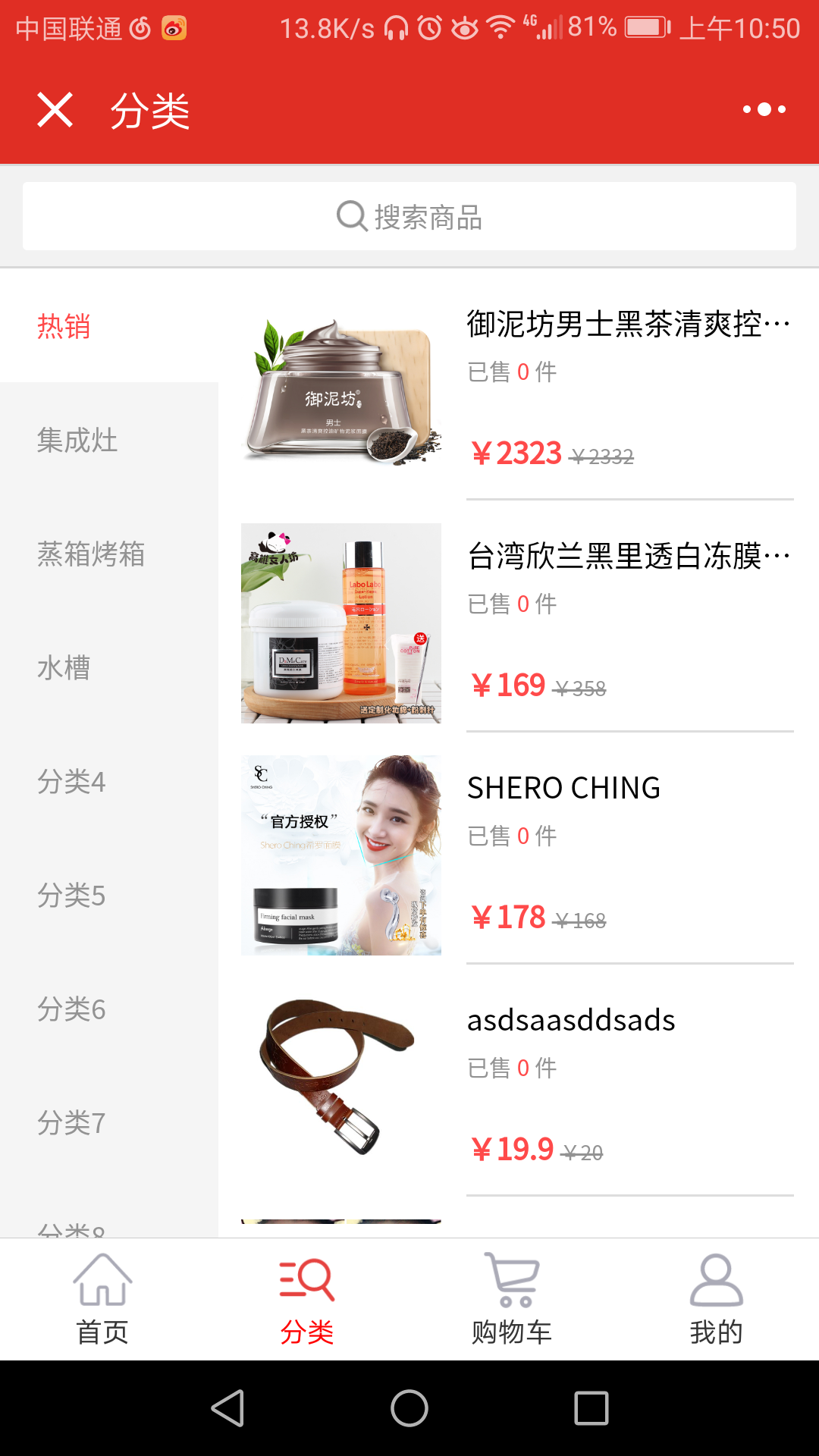Image resolution: width=819 pixels, height=1456 pixels.
Task: Switch to the 分类4 category
Action: coord(71,782)
